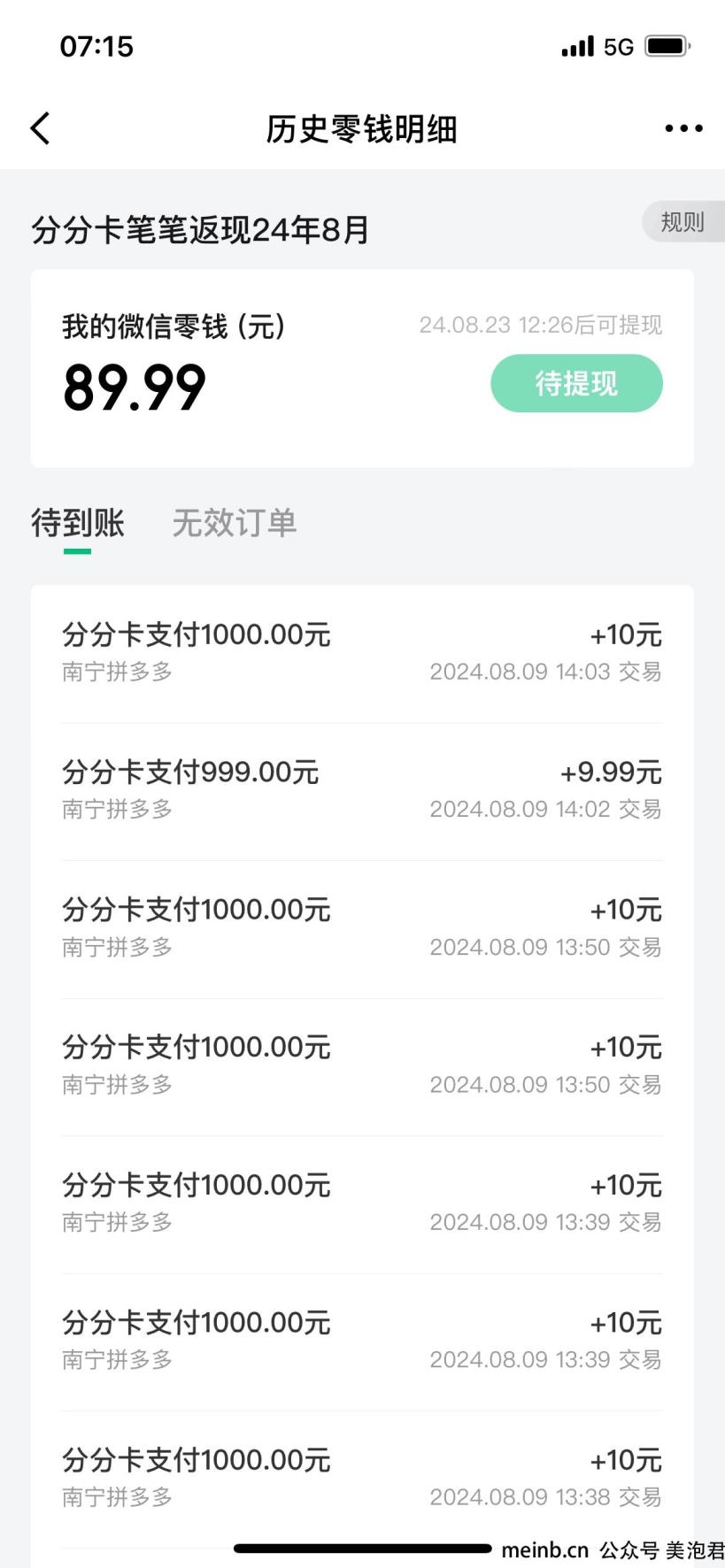This screenshot has height=1568, width=725.
Task: Go back using the top-left arrow
Action: click(x=41, y=128)
